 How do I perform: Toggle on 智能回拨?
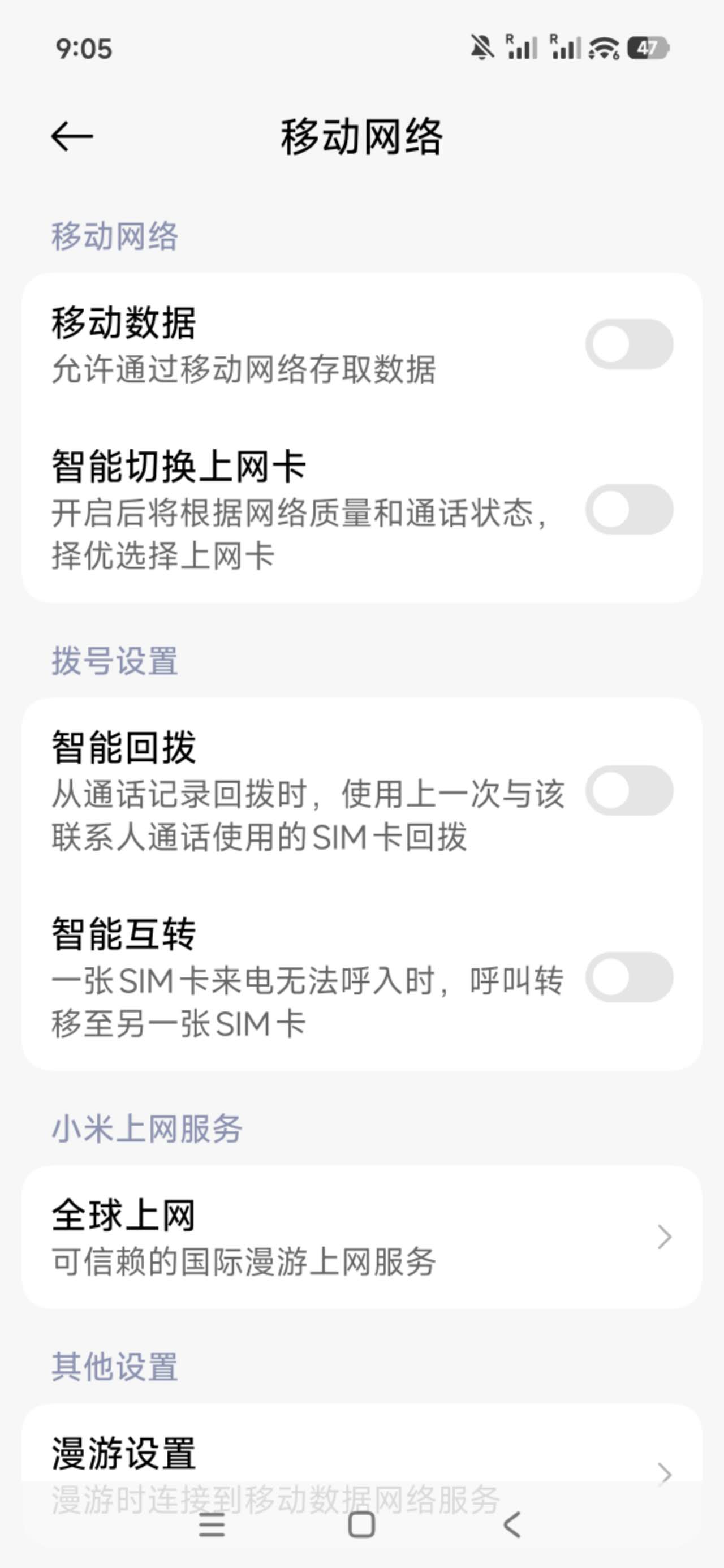[x=629, y=790]
